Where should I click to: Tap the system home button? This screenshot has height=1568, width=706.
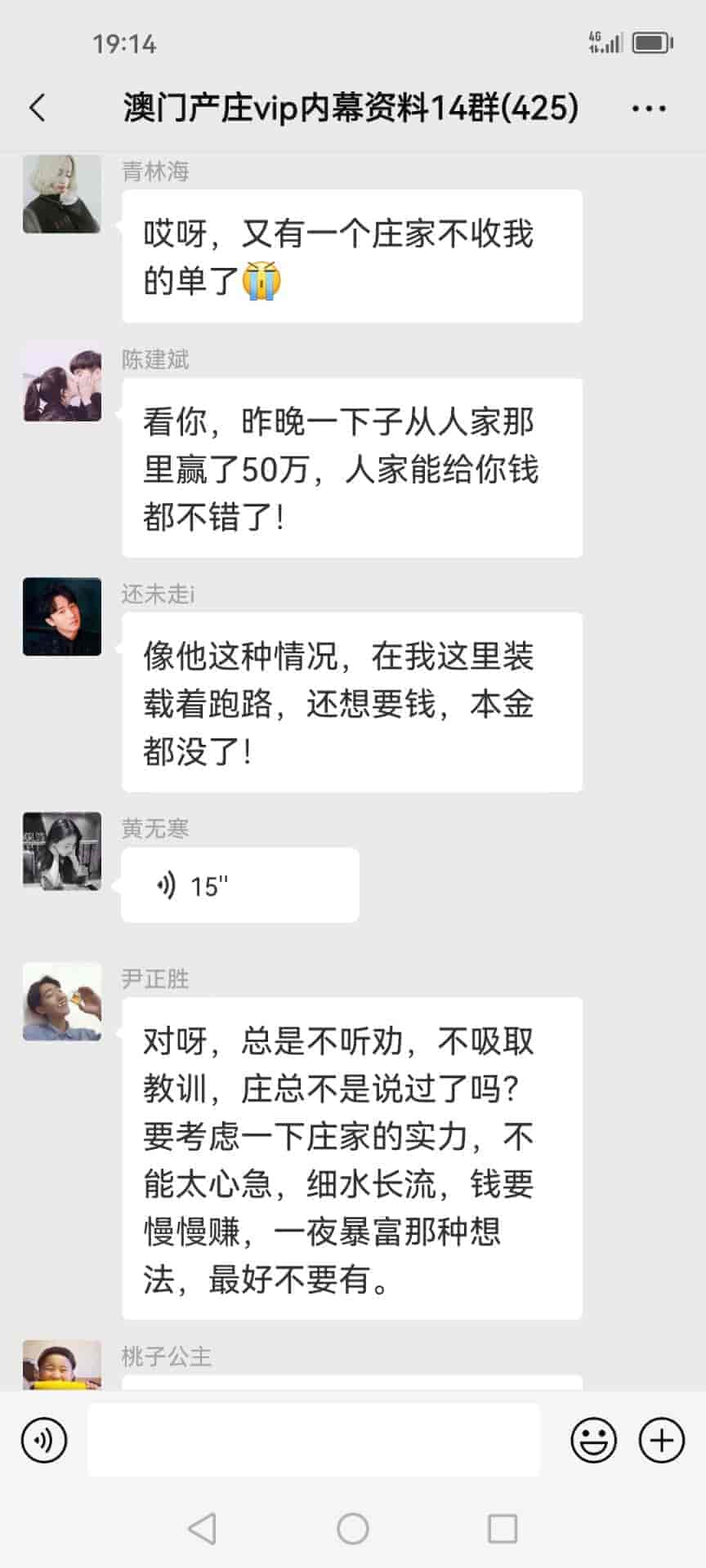click(x=353, y=1528)
